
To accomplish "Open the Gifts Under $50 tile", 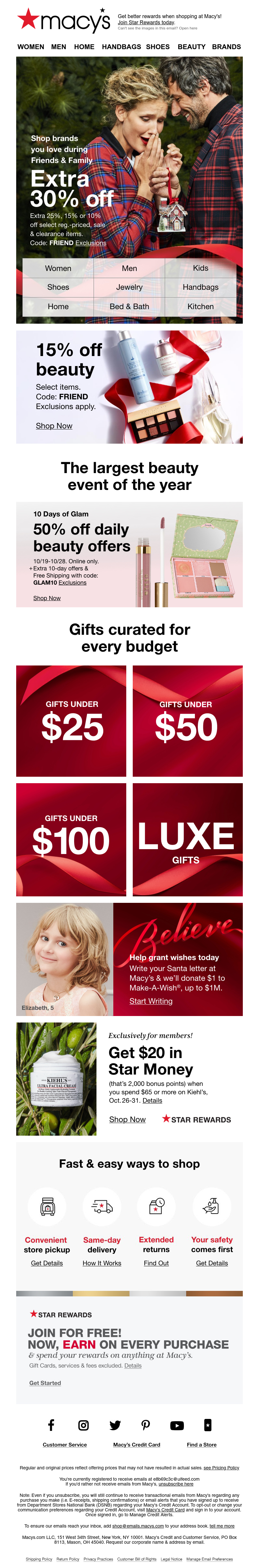I will [188, 721].
